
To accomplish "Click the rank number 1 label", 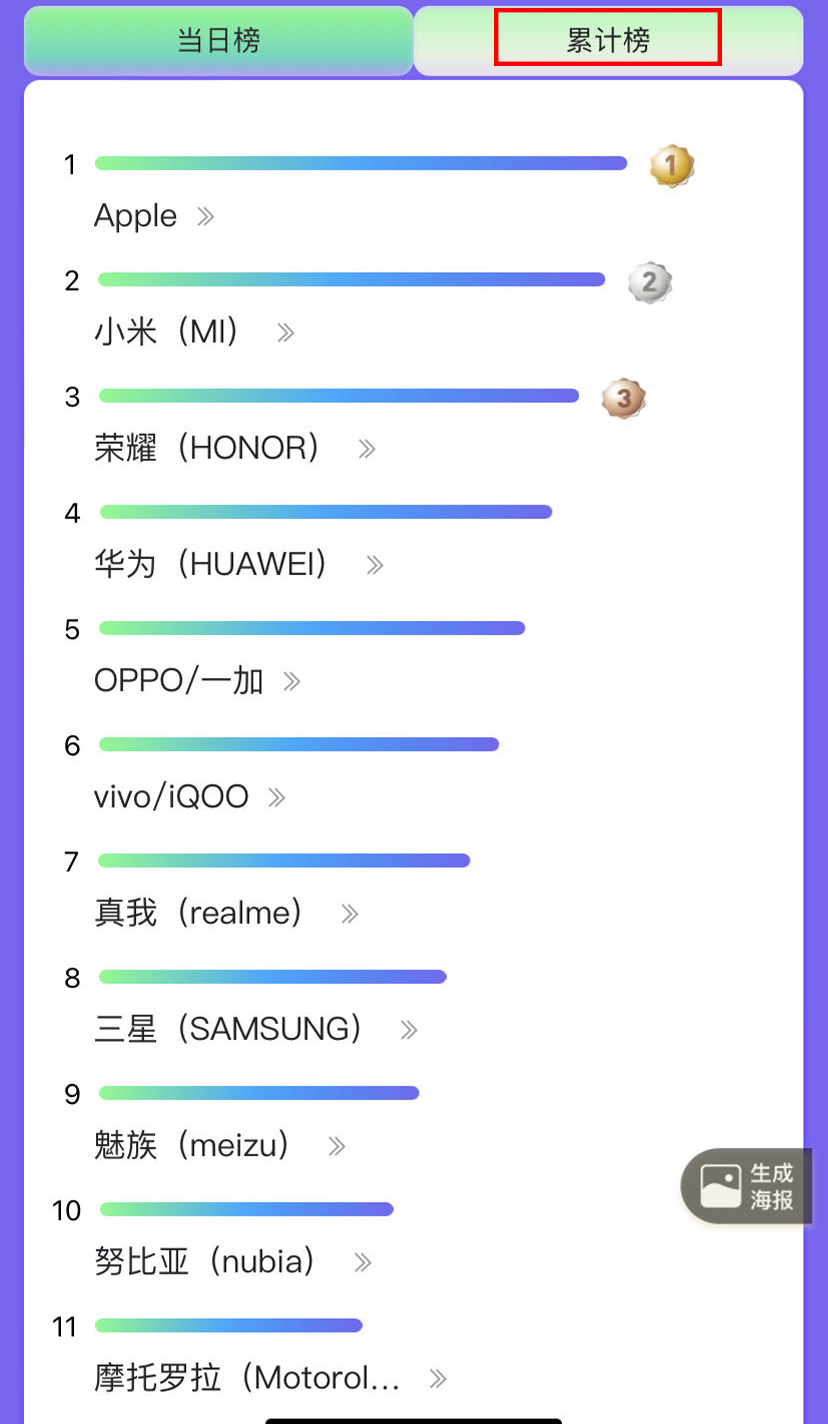I will pos(70,164).
